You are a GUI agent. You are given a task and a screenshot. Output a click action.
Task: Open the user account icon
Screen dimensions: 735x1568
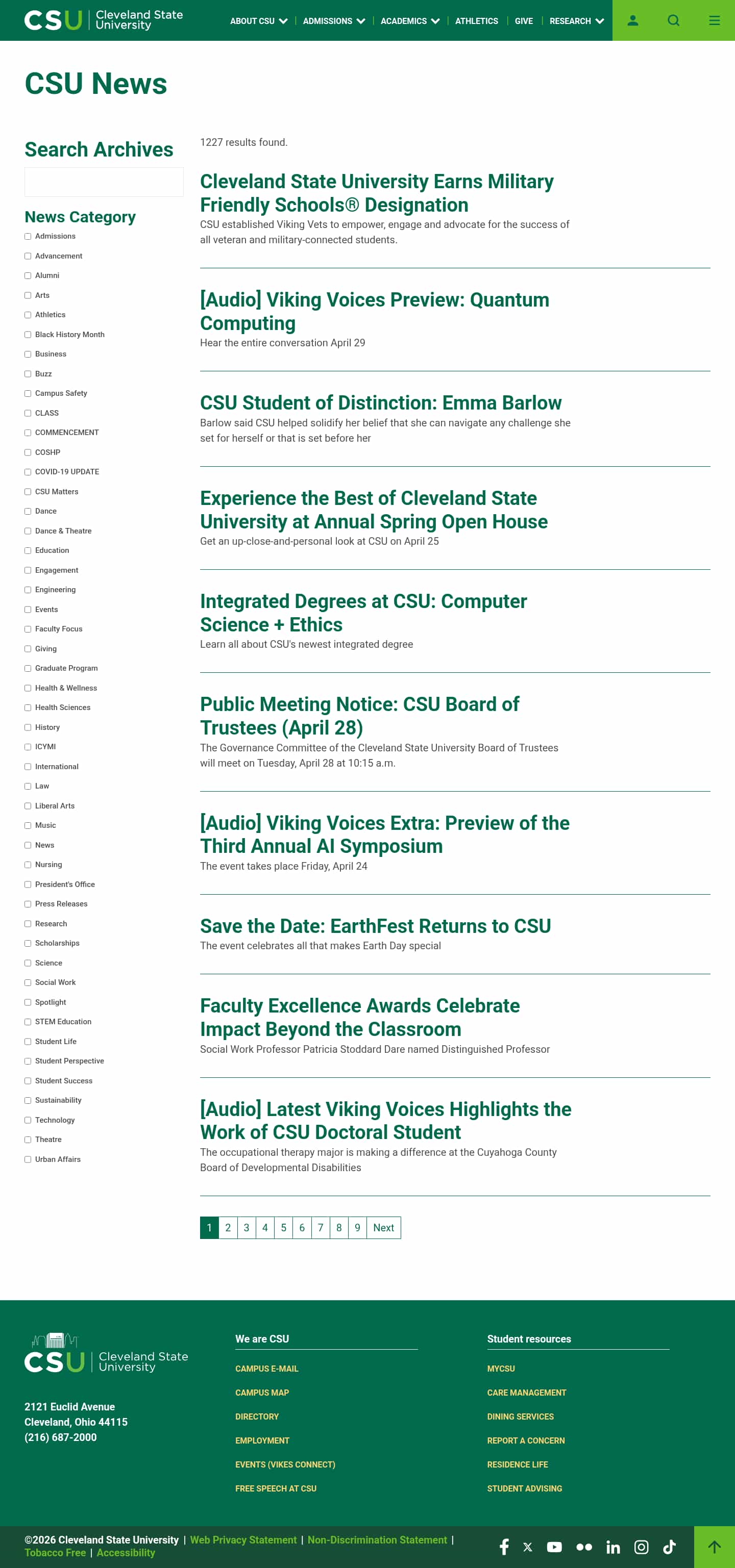point(633,21)
